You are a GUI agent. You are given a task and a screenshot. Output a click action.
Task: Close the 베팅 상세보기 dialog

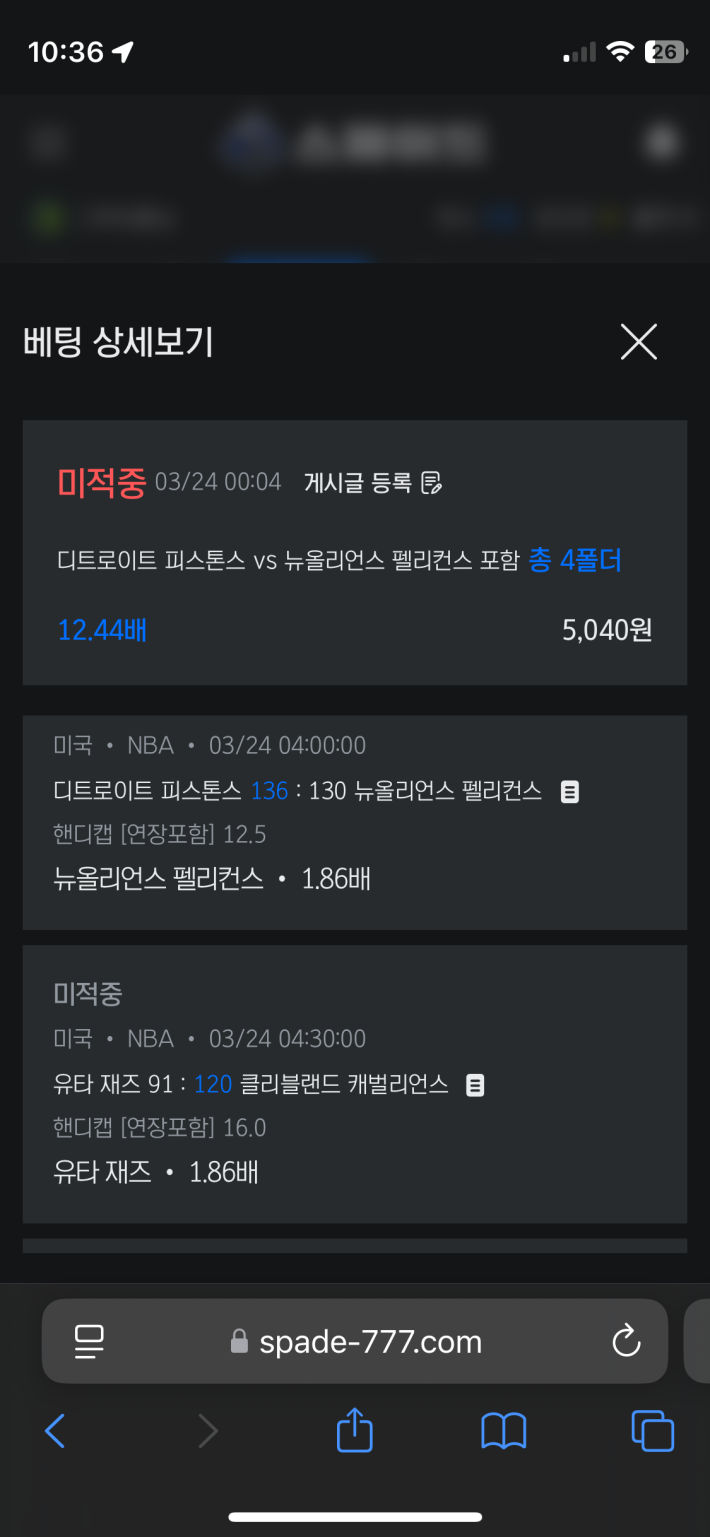click(x=638, y=342)
